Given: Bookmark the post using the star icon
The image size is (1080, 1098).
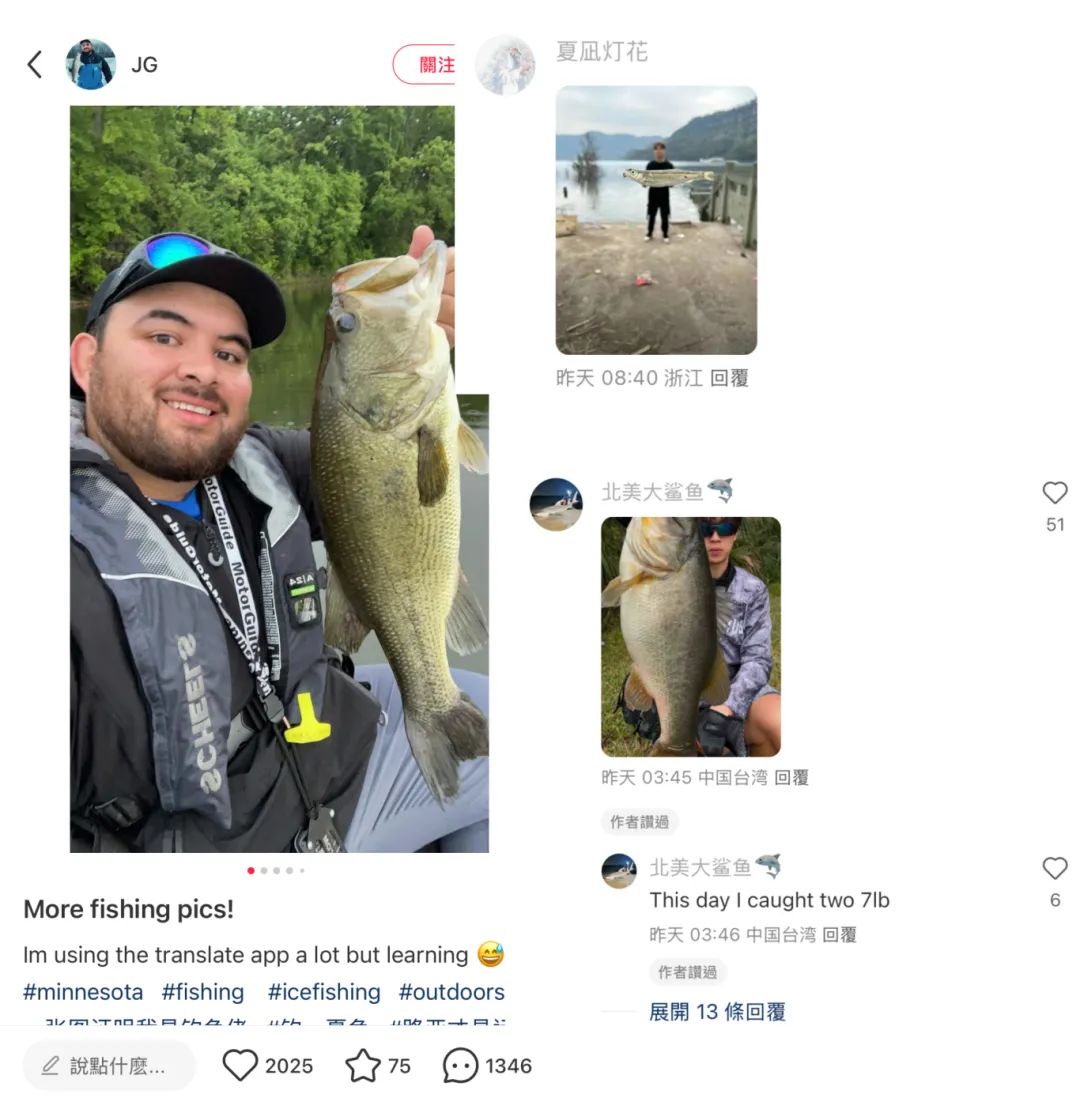Looking at the screenshot, I should [362, 1066].
